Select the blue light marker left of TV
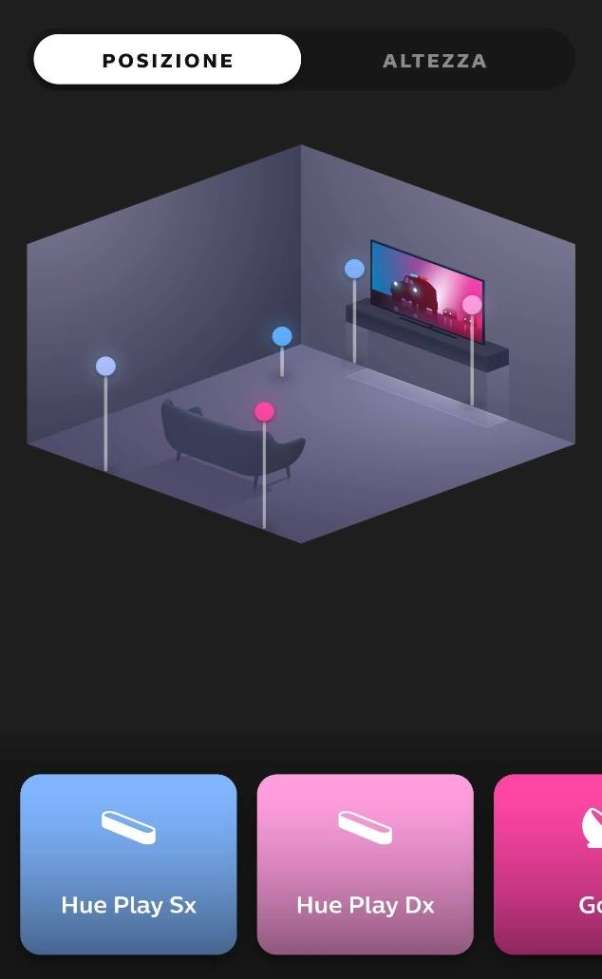This screenshot has height=979, width=602. (354, 269)
